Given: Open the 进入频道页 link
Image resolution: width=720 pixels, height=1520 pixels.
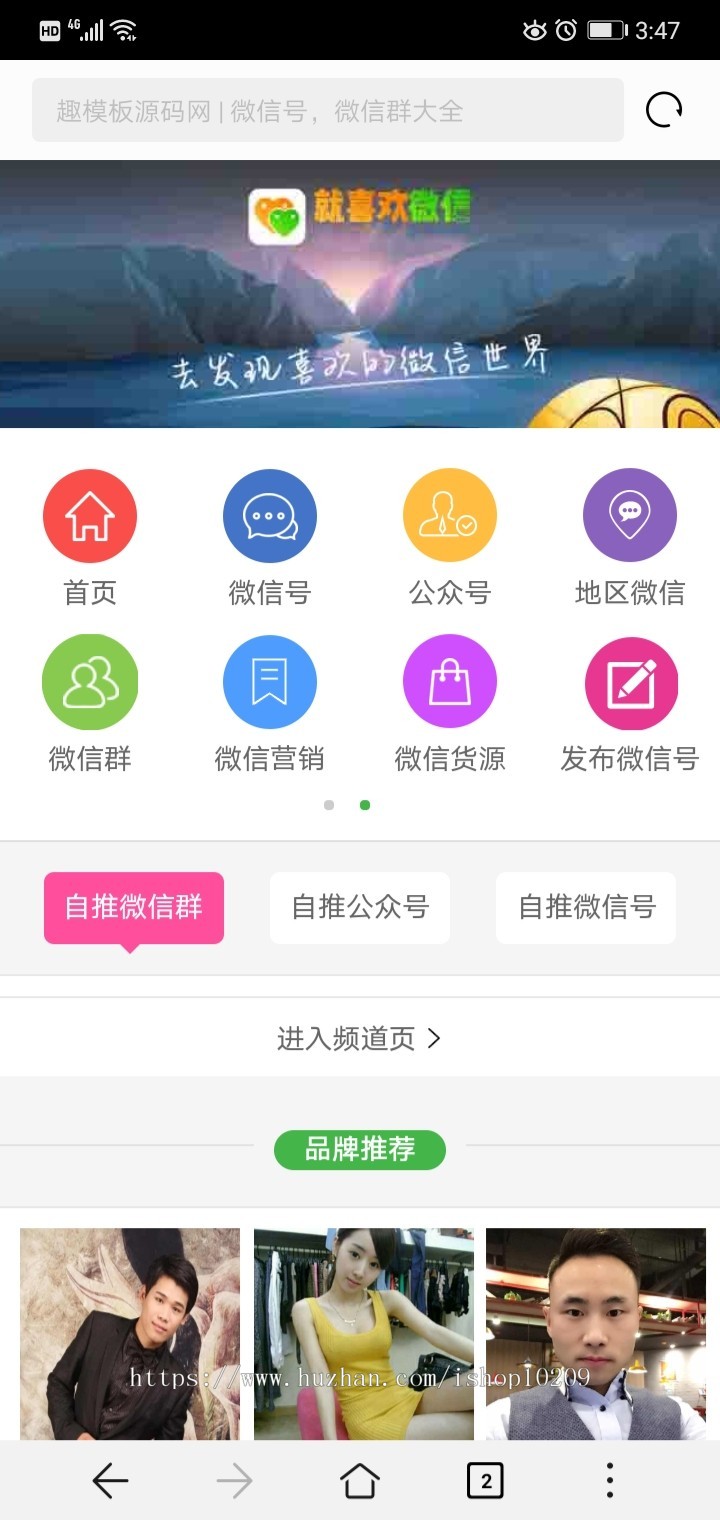Looking at the screenshot, I should [360, 1038].
